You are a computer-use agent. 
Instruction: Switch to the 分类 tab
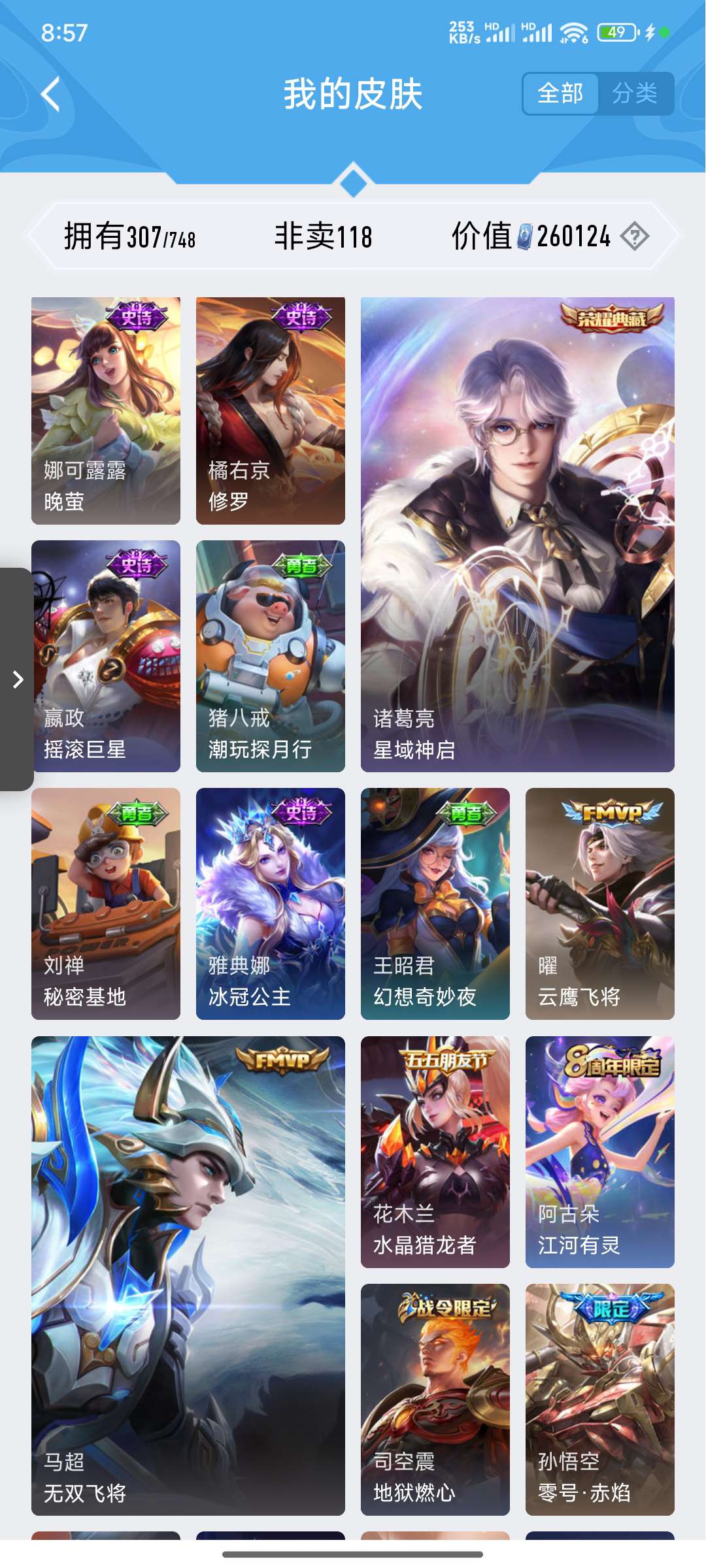point(635,93)
